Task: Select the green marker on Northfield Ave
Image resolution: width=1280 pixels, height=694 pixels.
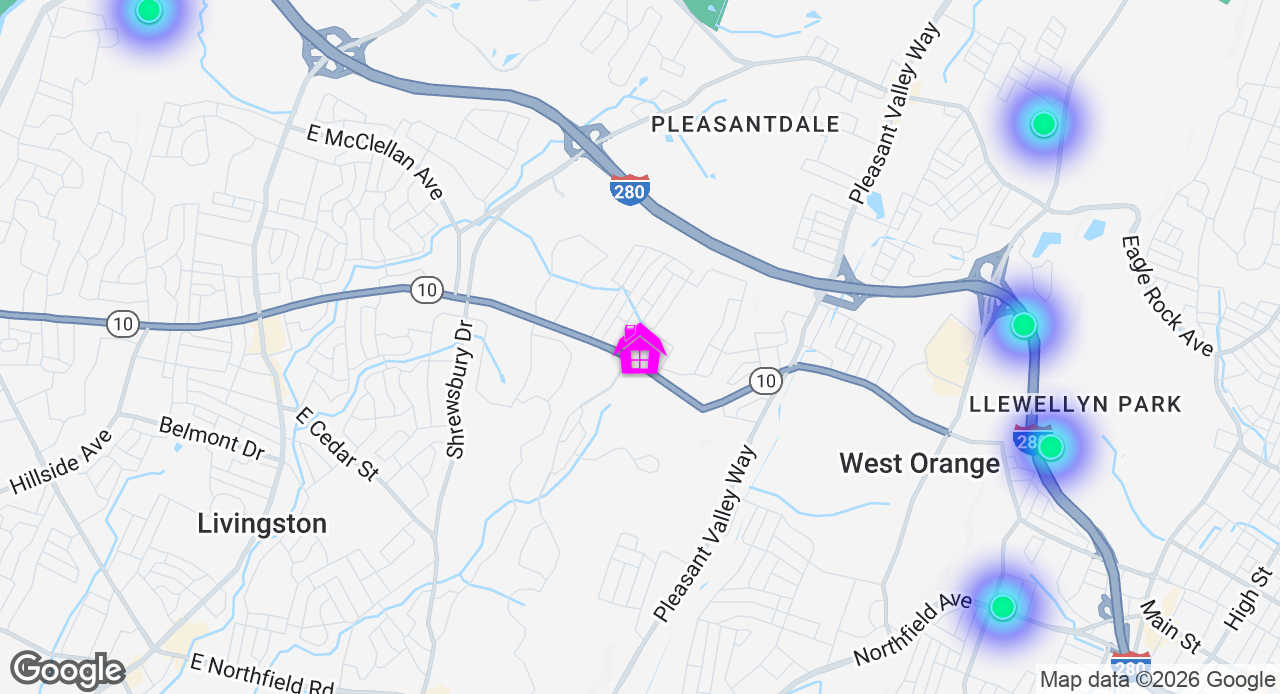Action: [x=1002, y=607]
